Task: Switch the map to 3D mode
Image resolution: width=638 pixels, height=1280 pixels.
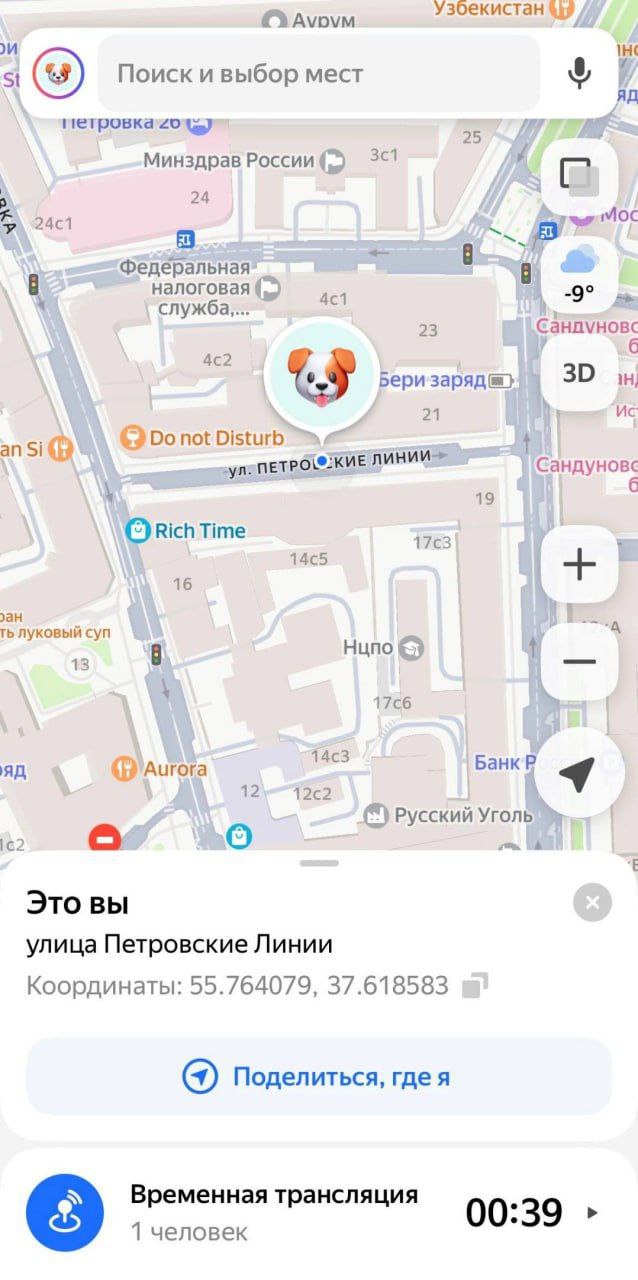Action: coord(578,373)
